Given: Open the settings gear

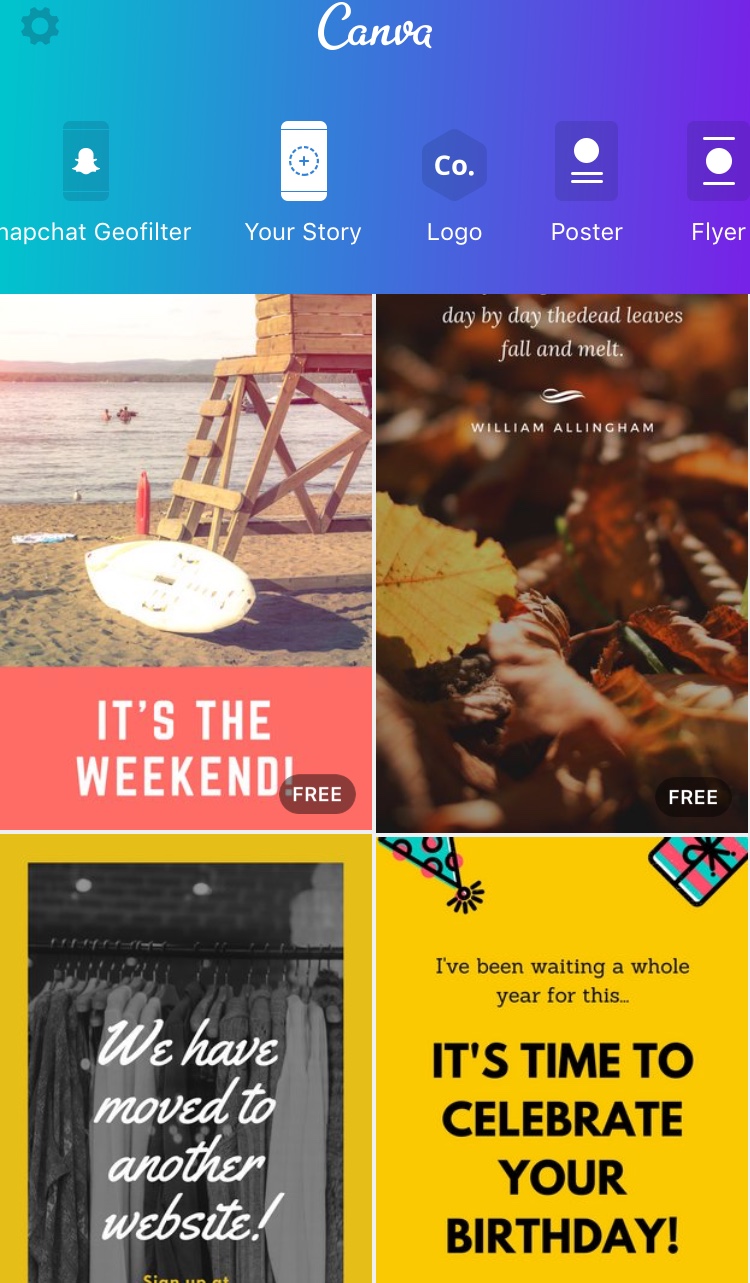Looking at the screenshot, I should [40, 26].
